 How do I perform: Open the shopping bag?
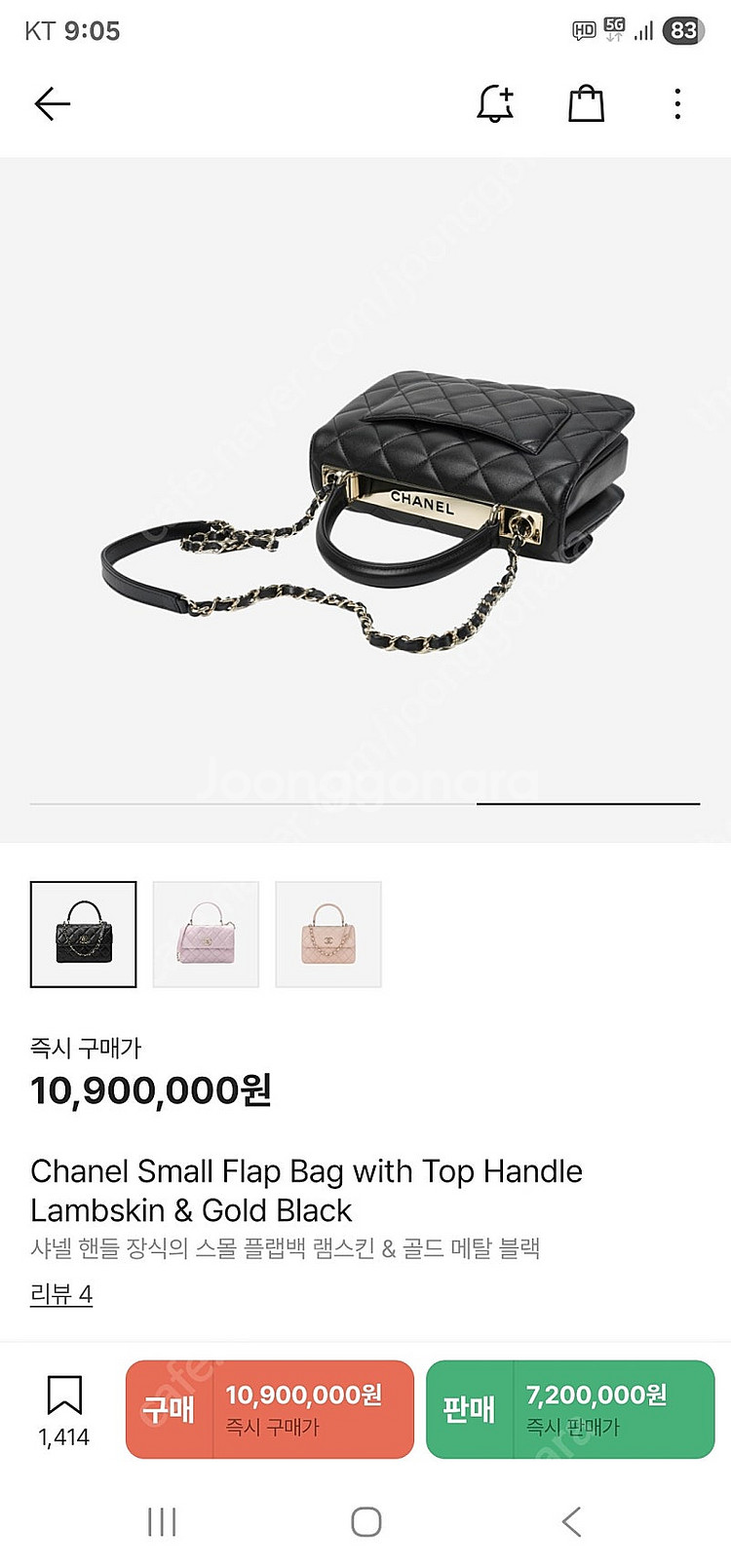point(586,103)
